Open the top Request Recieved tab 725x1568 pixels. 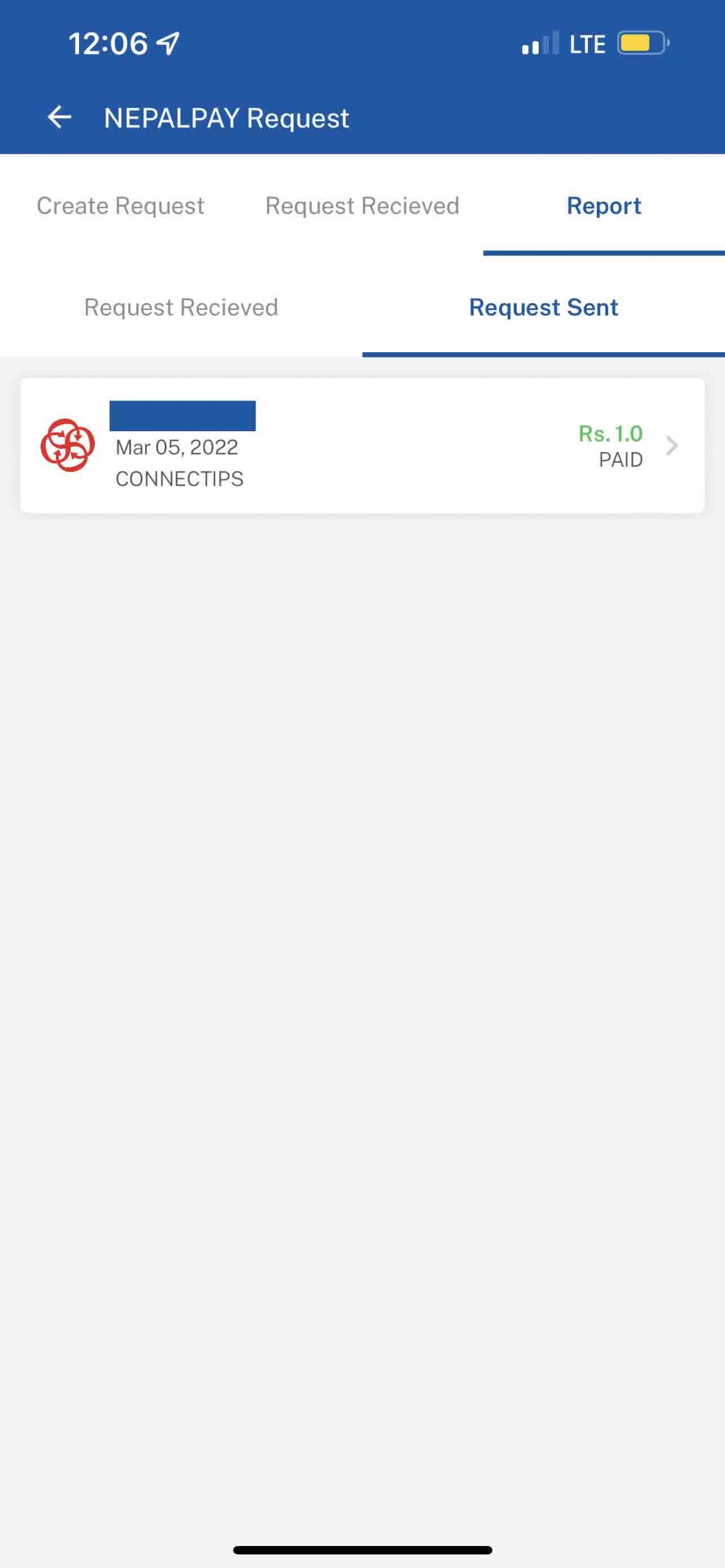pos(362,206)
